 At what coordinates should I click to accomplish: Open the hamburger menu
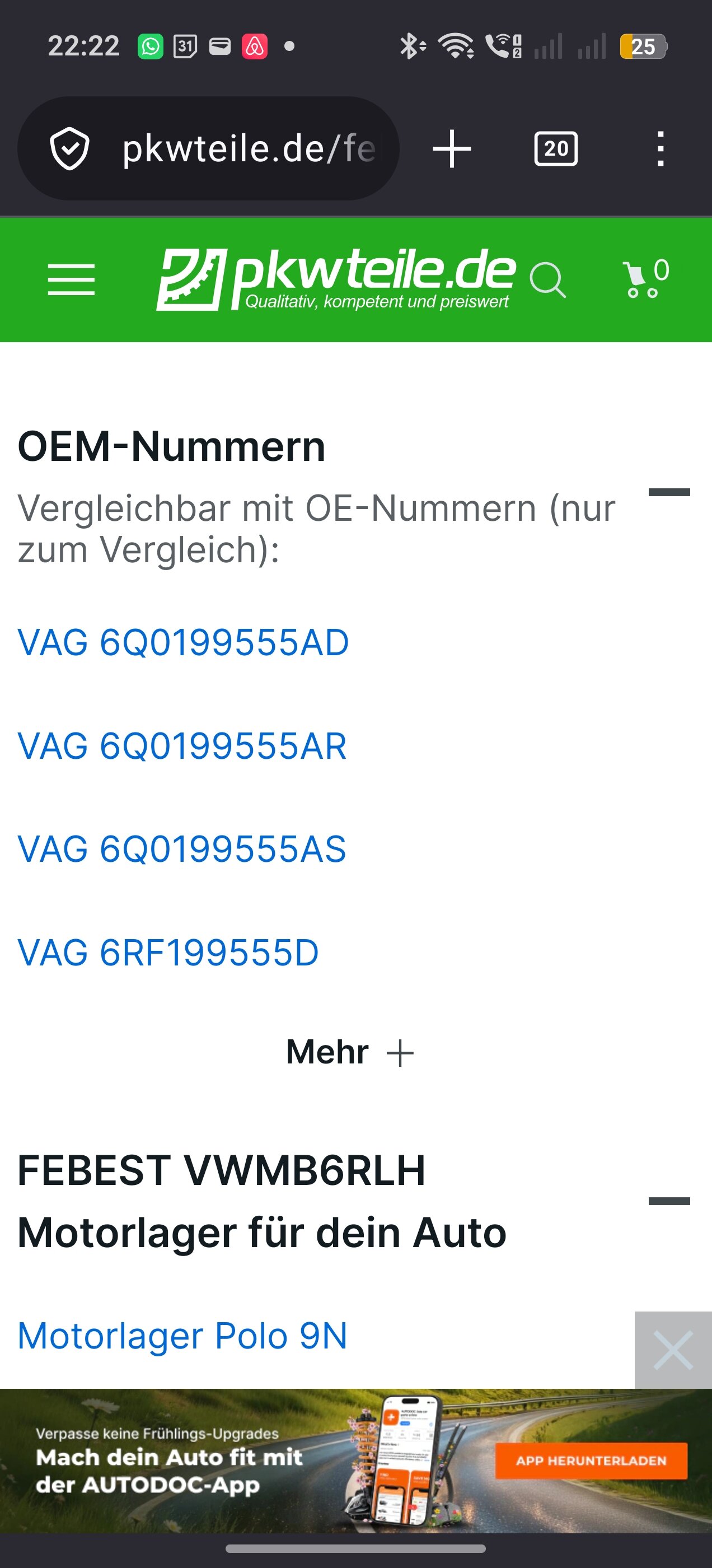click(x=71, y=280)
